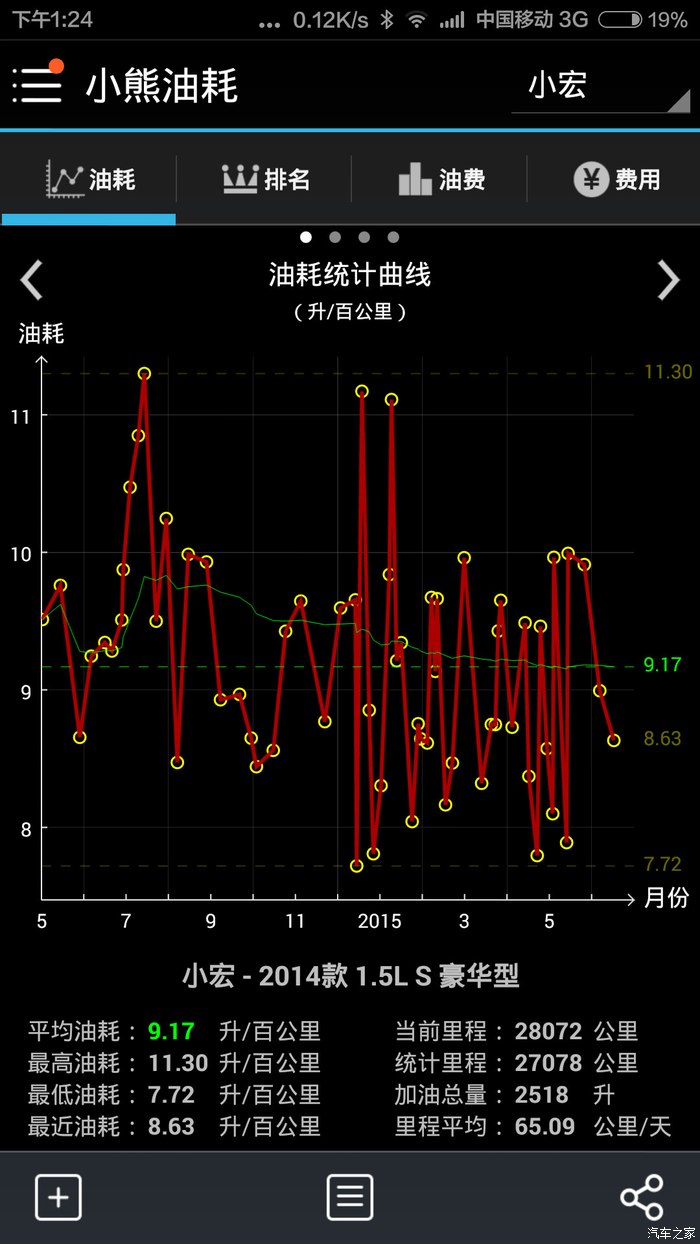Add a new refuel record
Viewport: 700px width, 1244px height.
[x=58, y=1197]
